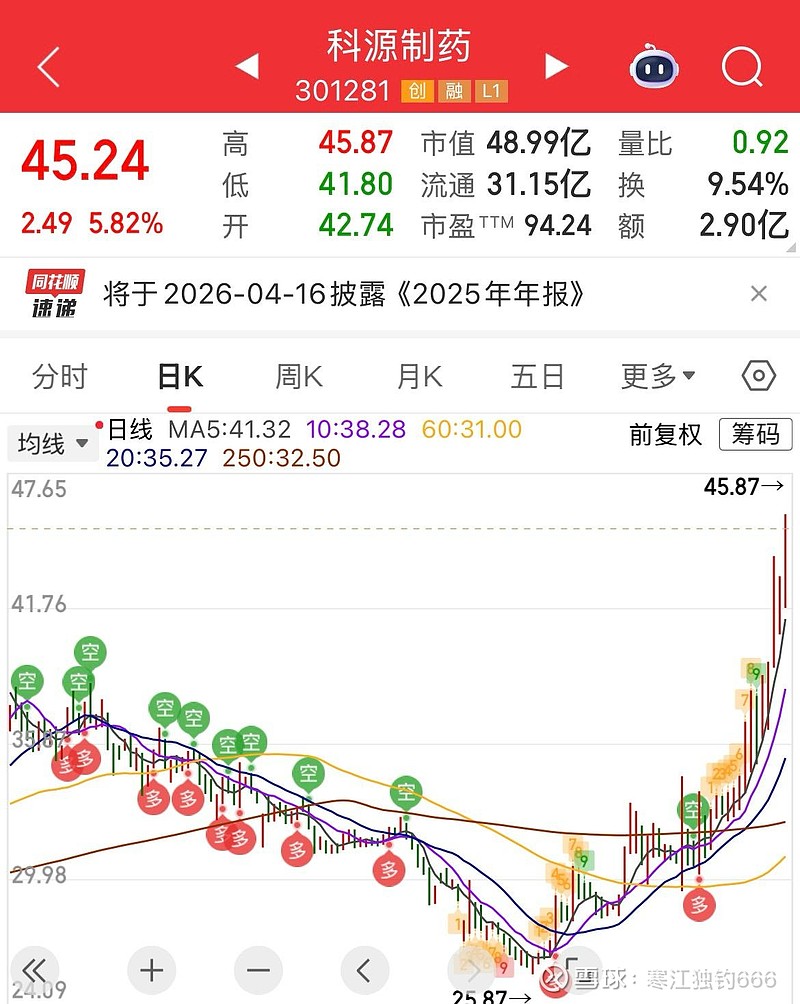This screenshot has height=1004, width=800.
Task: Zoom out the chart with minus button
Action: (258, 970)
